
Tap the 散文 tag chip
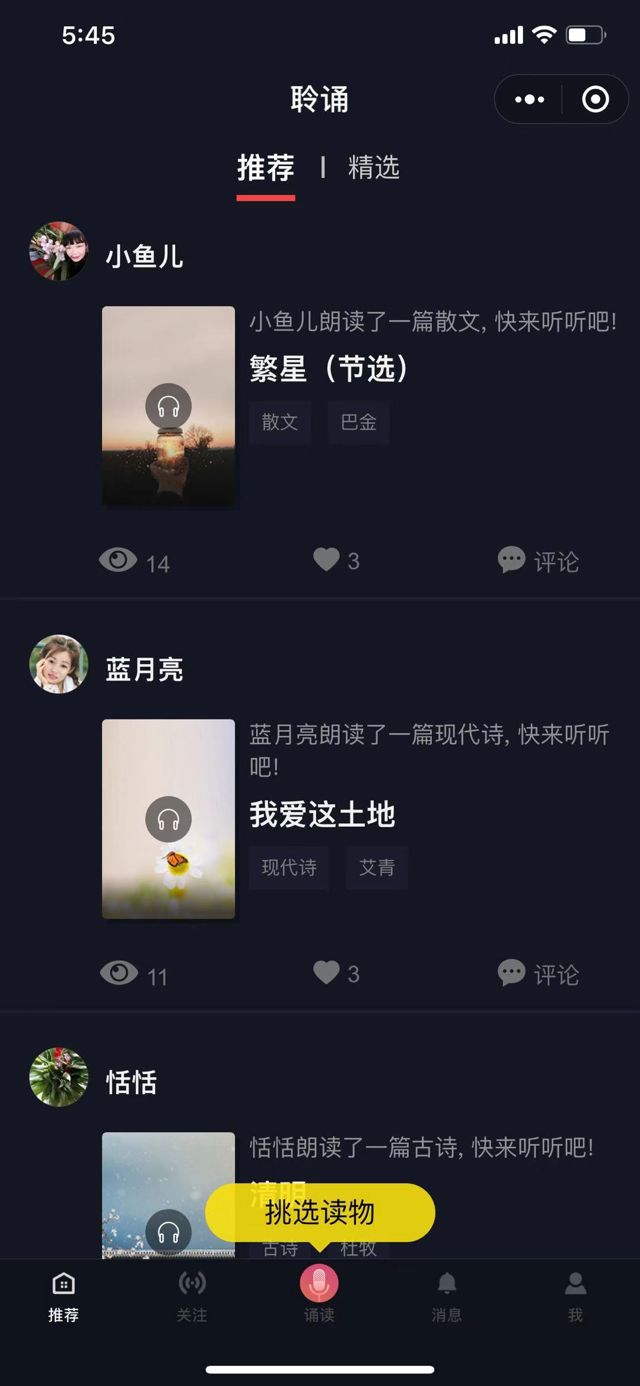pos(280,422)
